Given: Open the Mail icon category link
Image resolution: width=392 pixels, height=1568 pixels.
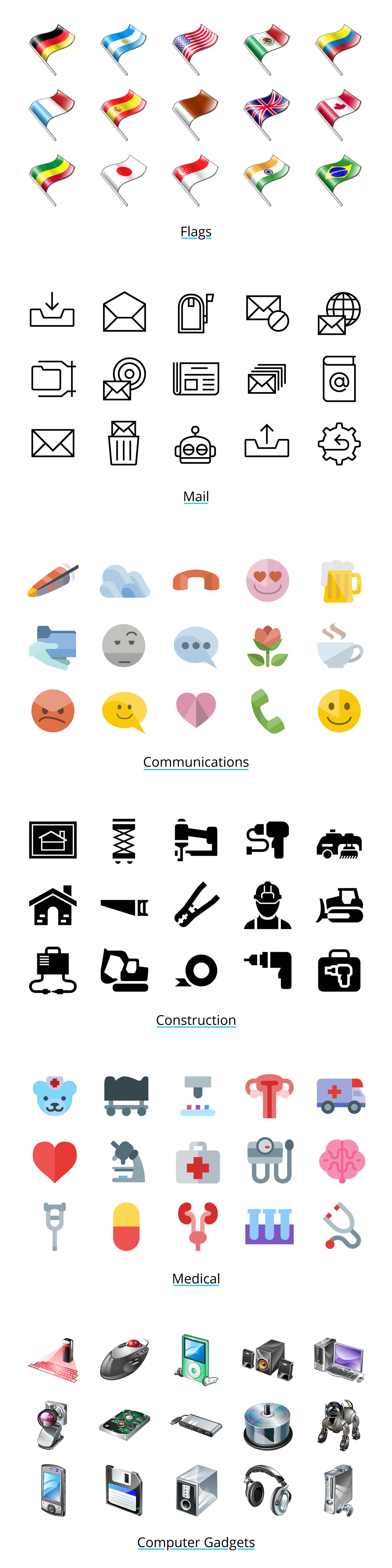Looking at the screenshot, I should click(196, 497).
